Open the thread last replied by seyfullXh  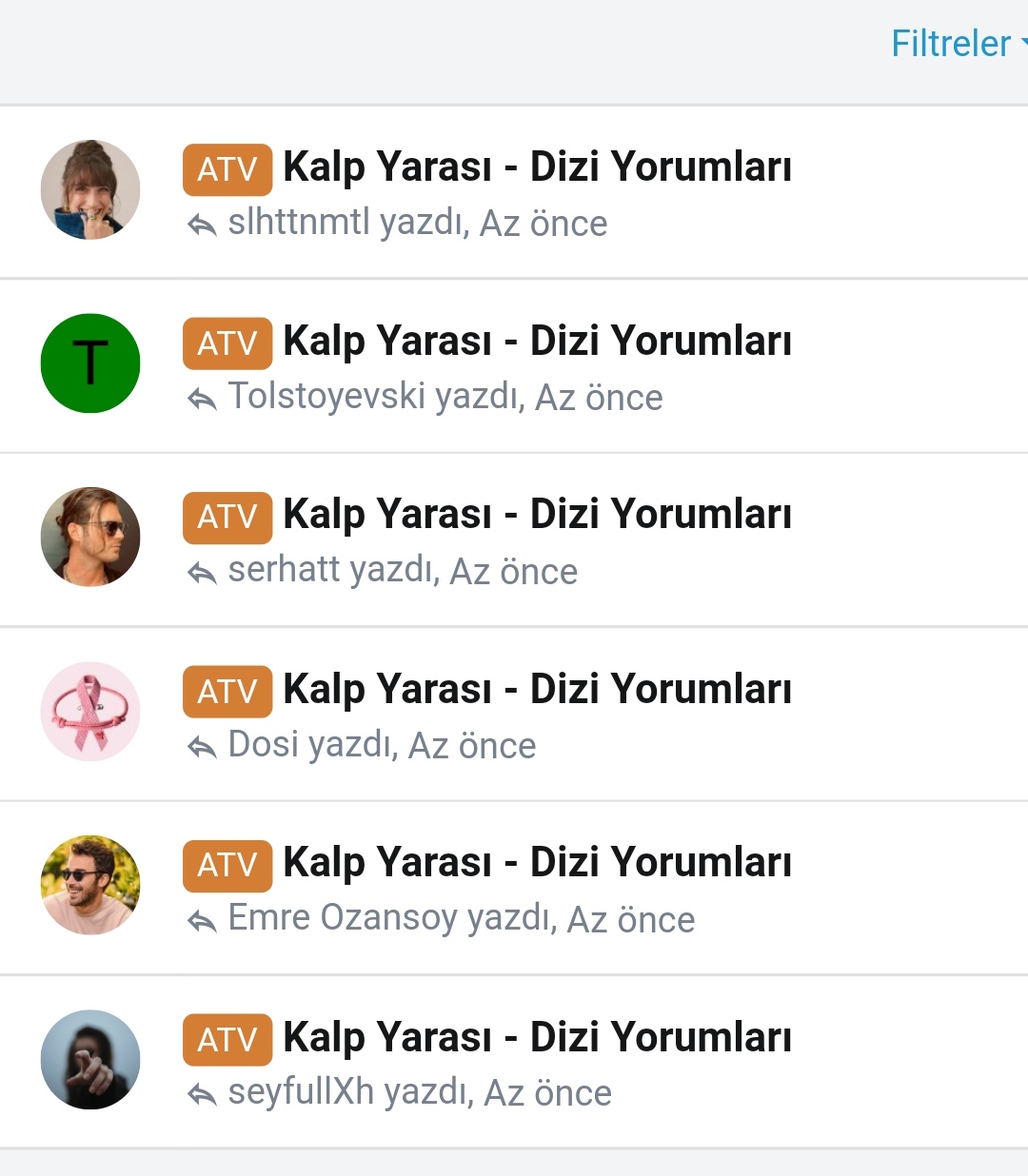coord(536,1038)
